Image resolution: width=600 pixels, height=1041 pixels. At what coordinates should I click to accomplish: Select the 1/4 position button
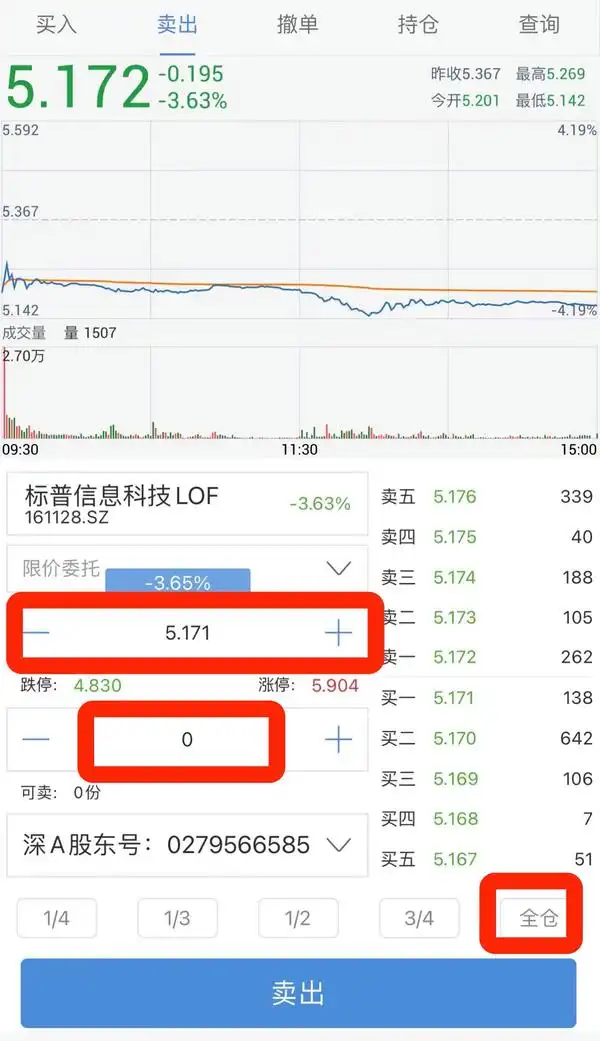56,918
